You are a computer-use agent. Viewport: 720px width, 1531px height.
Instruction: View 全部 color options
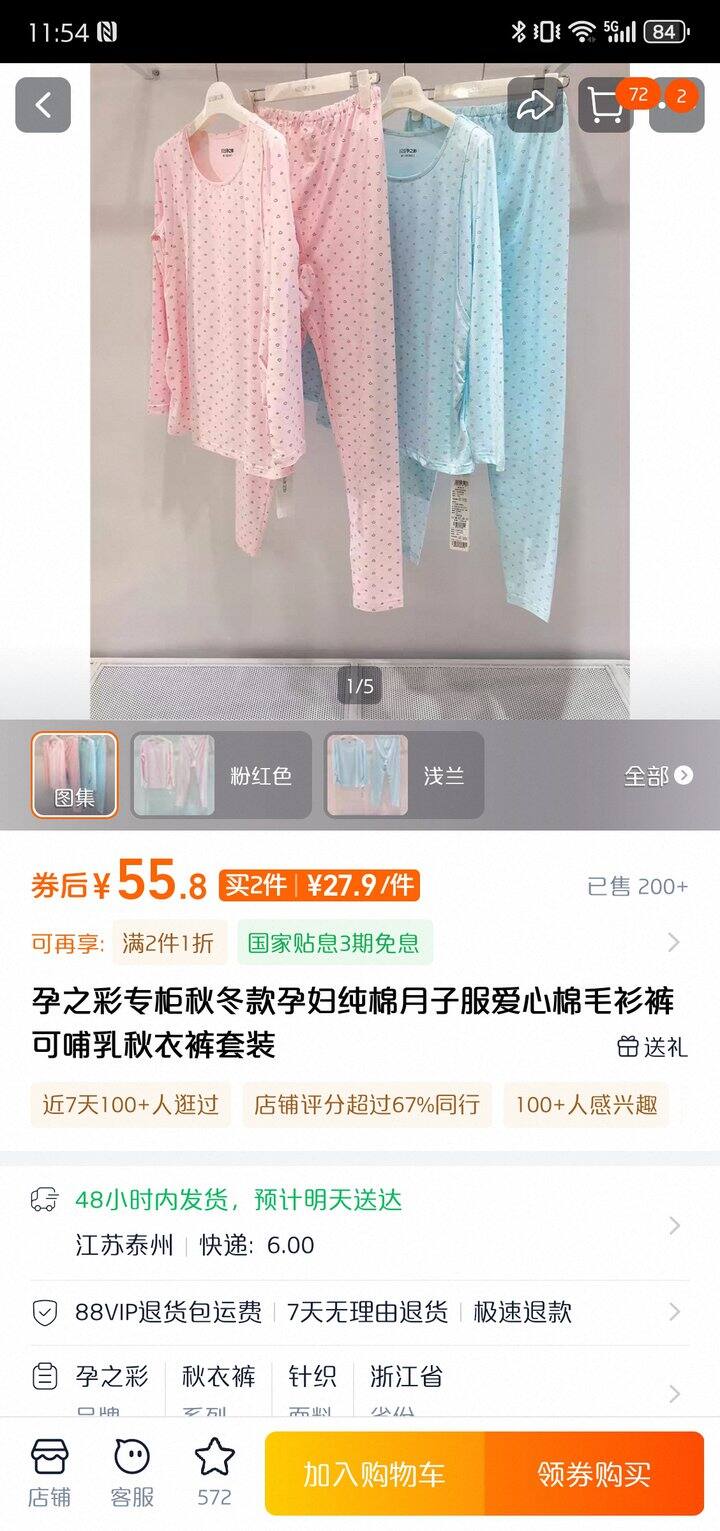pos(657,776)
